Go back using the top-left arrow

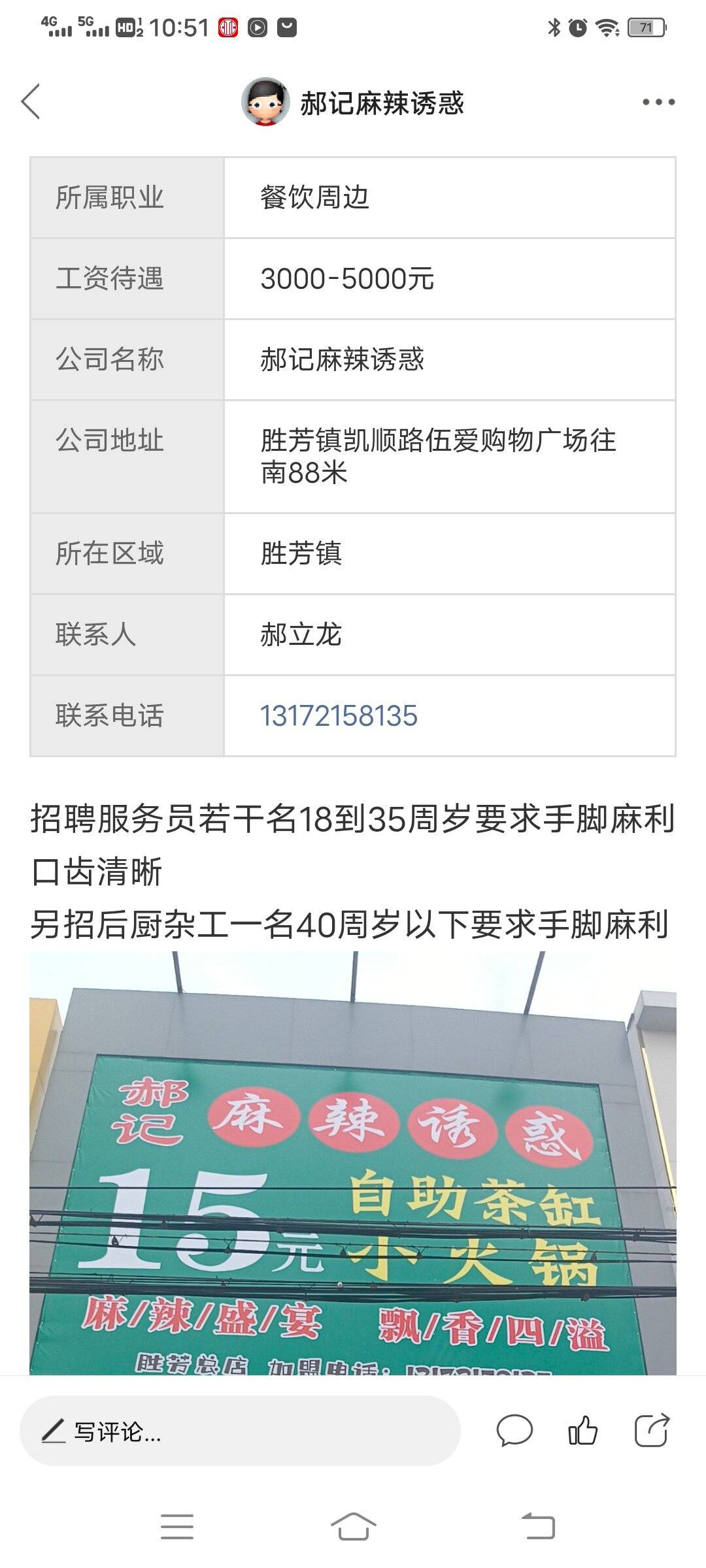tap(31, 102)
